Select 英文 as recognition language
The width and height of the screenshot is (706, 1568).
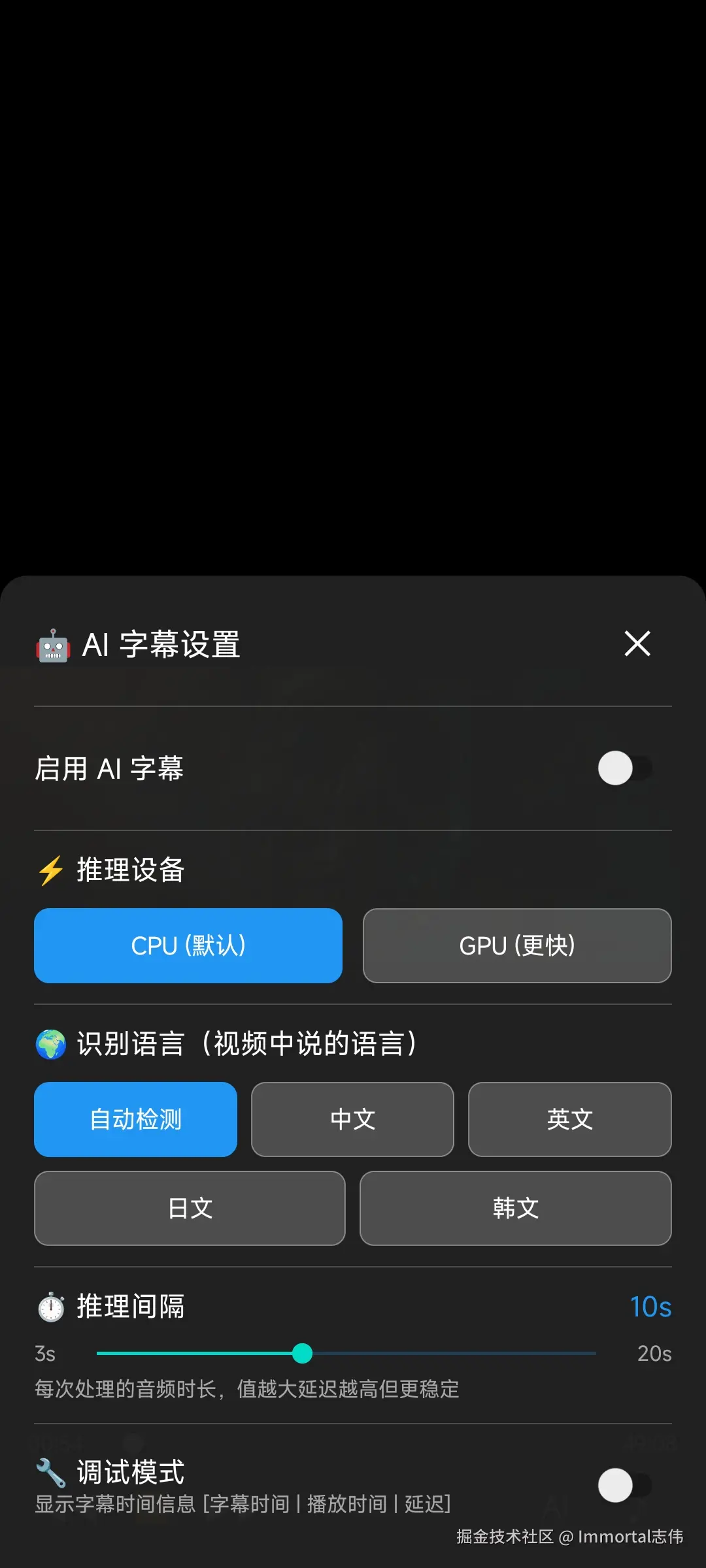coord(569,1119)
